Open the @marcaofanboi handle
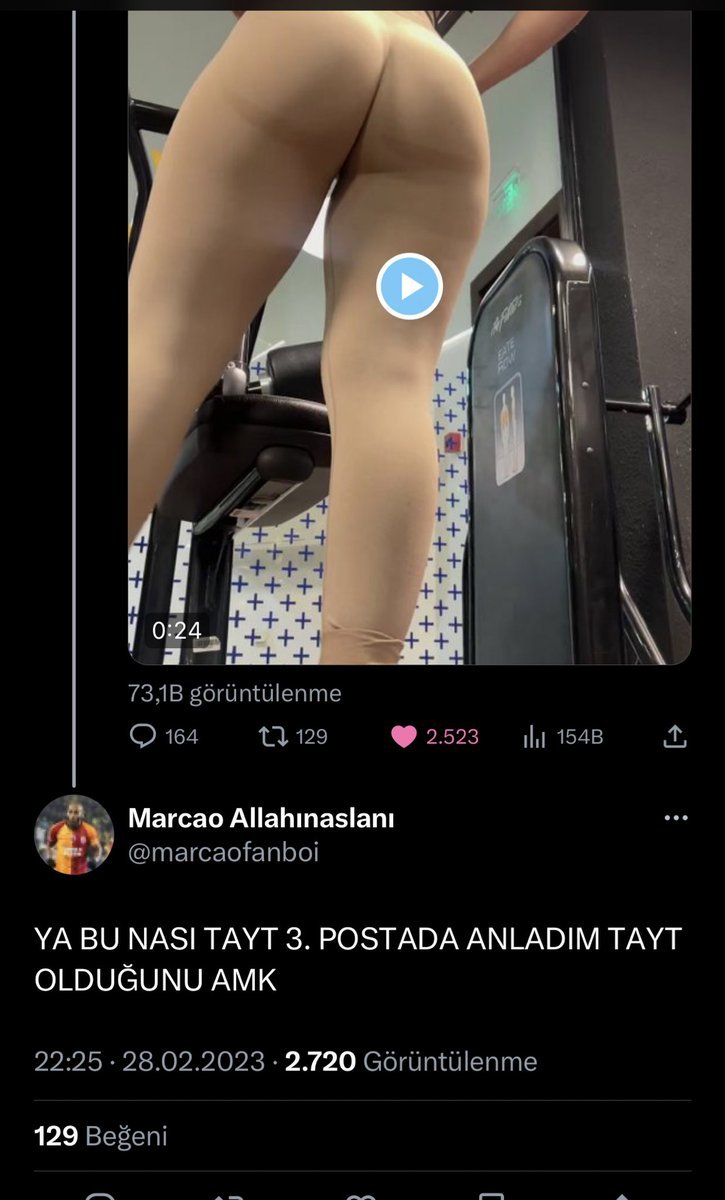725x1200 pixels. click(223, 853)
